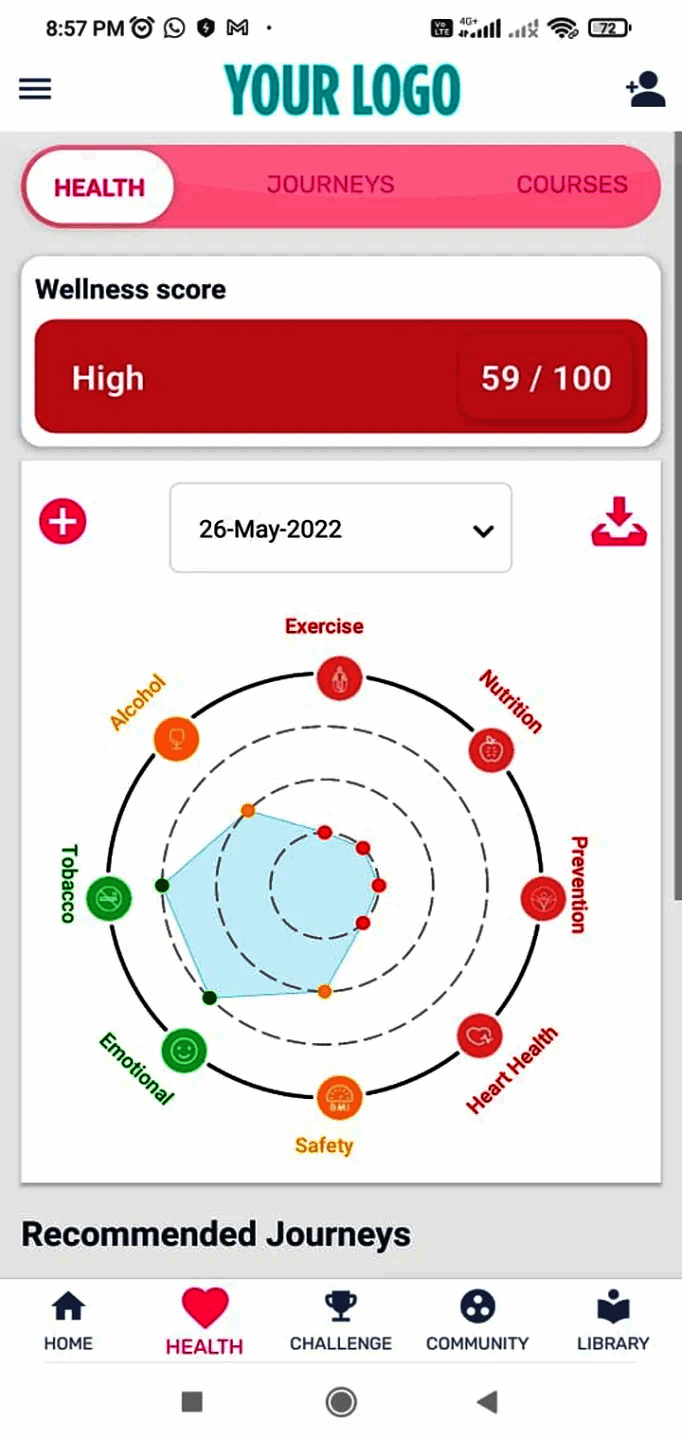Switch to the Journeys tab
682x1440 pixels.
click(x=330, y=185)
